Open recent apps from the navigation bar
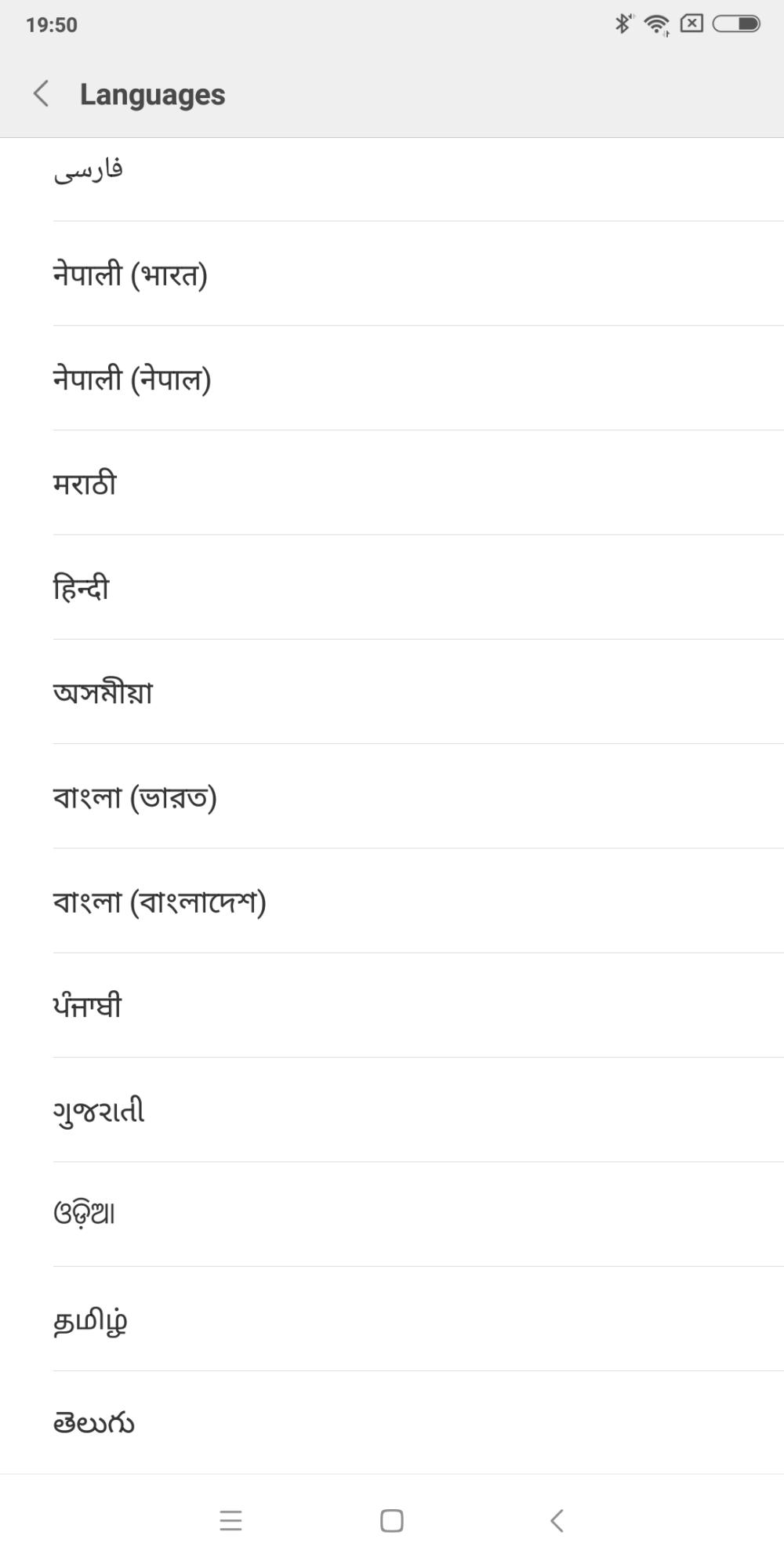Image resolution: width=784 pixels, height=1568 pixels. [230, 1521]
